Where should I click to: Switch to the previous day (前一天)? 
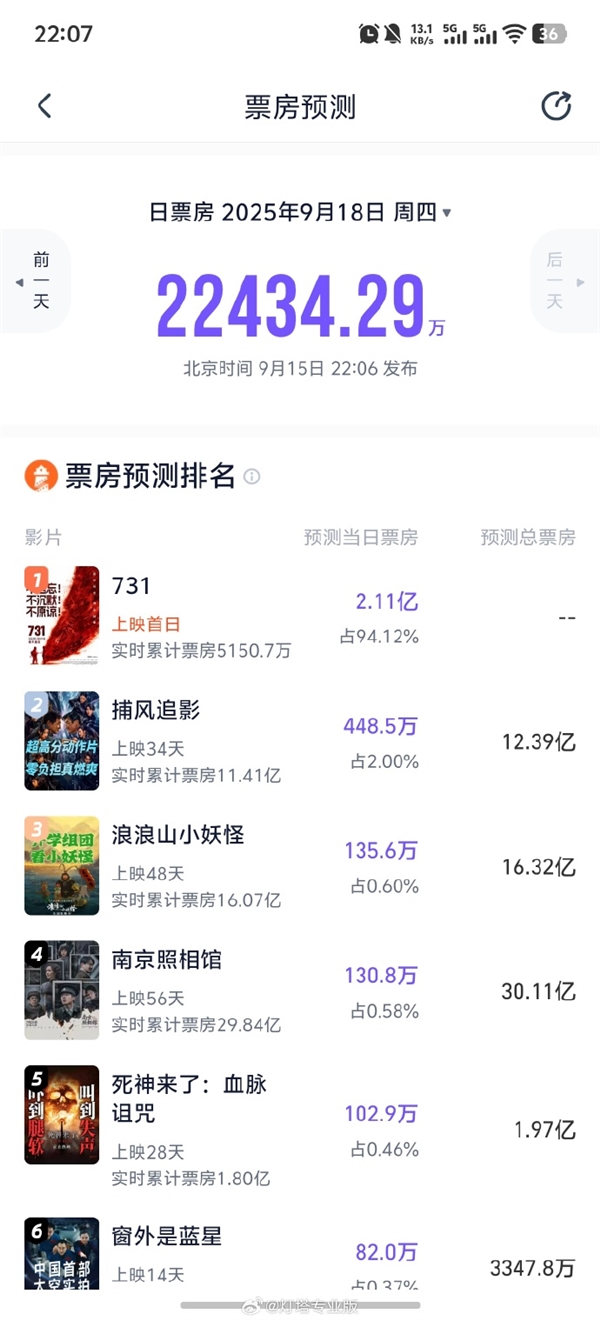coord(38,281)
